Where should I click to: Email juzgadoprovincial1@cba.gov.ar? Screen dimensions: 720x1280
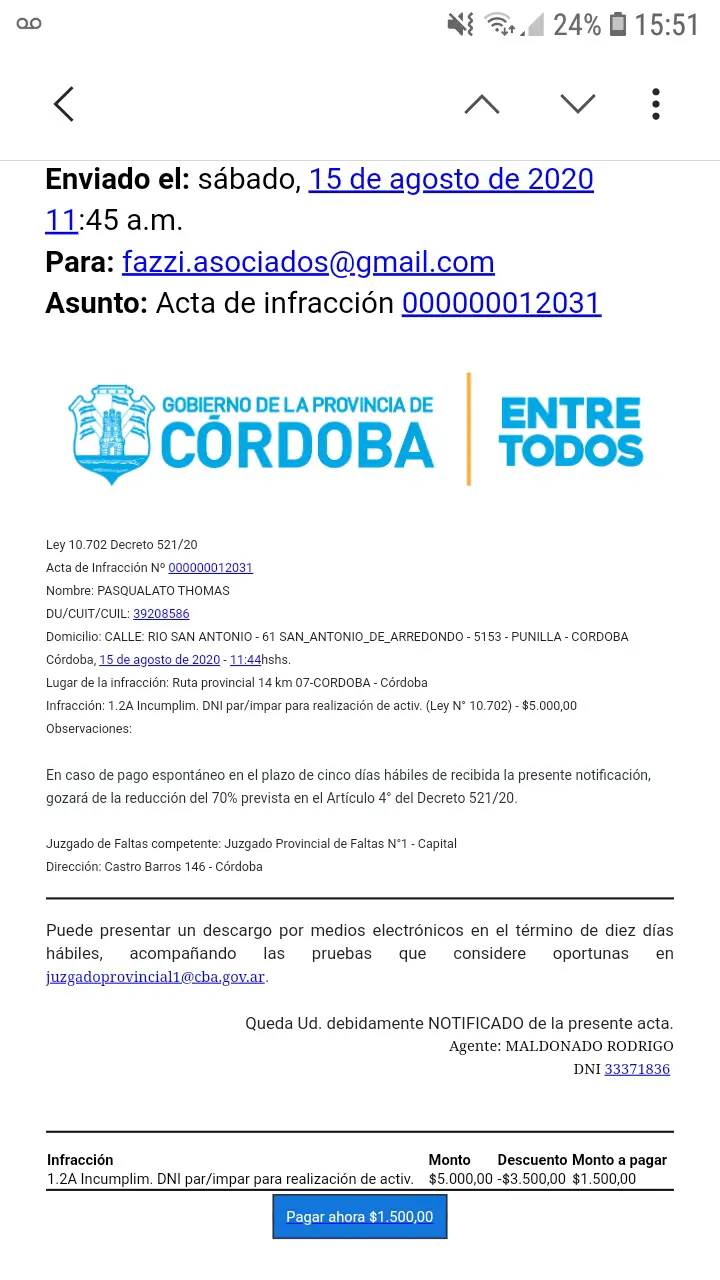point(155,977)
